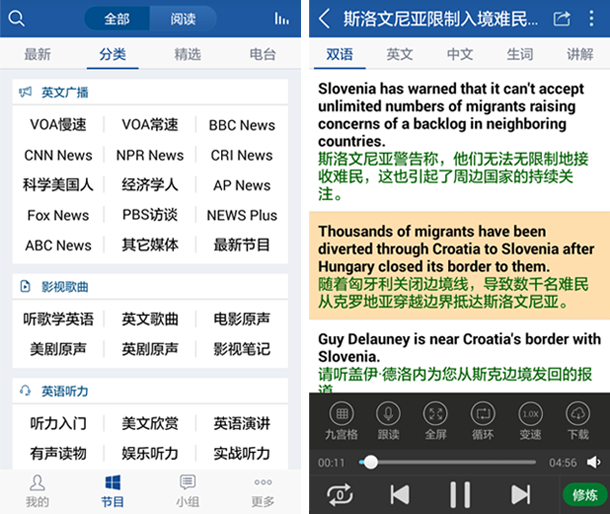The height and width of the screenshot is (514, 610).
Task: Share this article
Action: (x=561, y=18)
